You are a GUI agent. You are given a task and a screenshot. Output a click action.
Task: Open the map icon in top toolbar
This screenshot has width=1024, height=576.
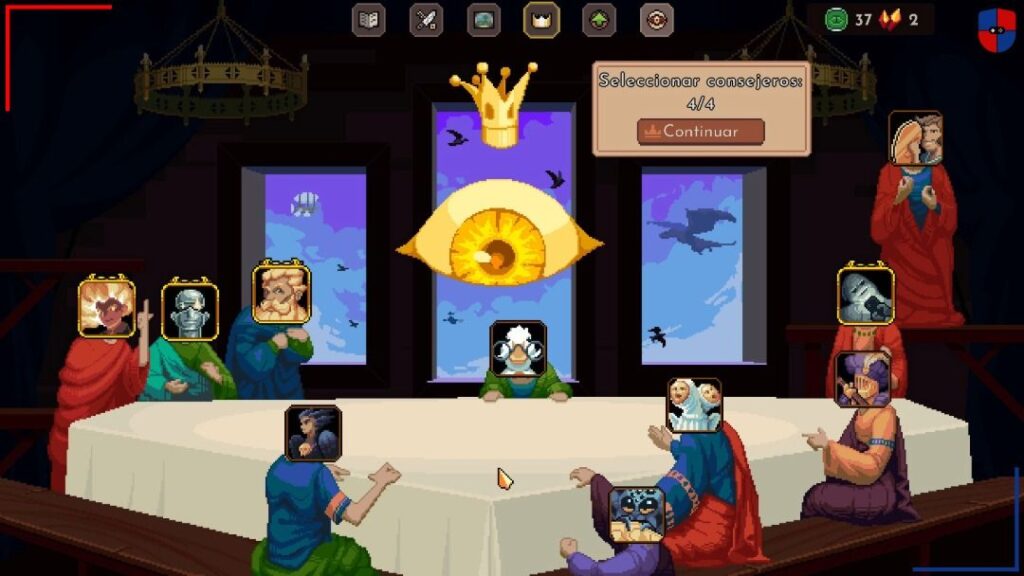484,20
